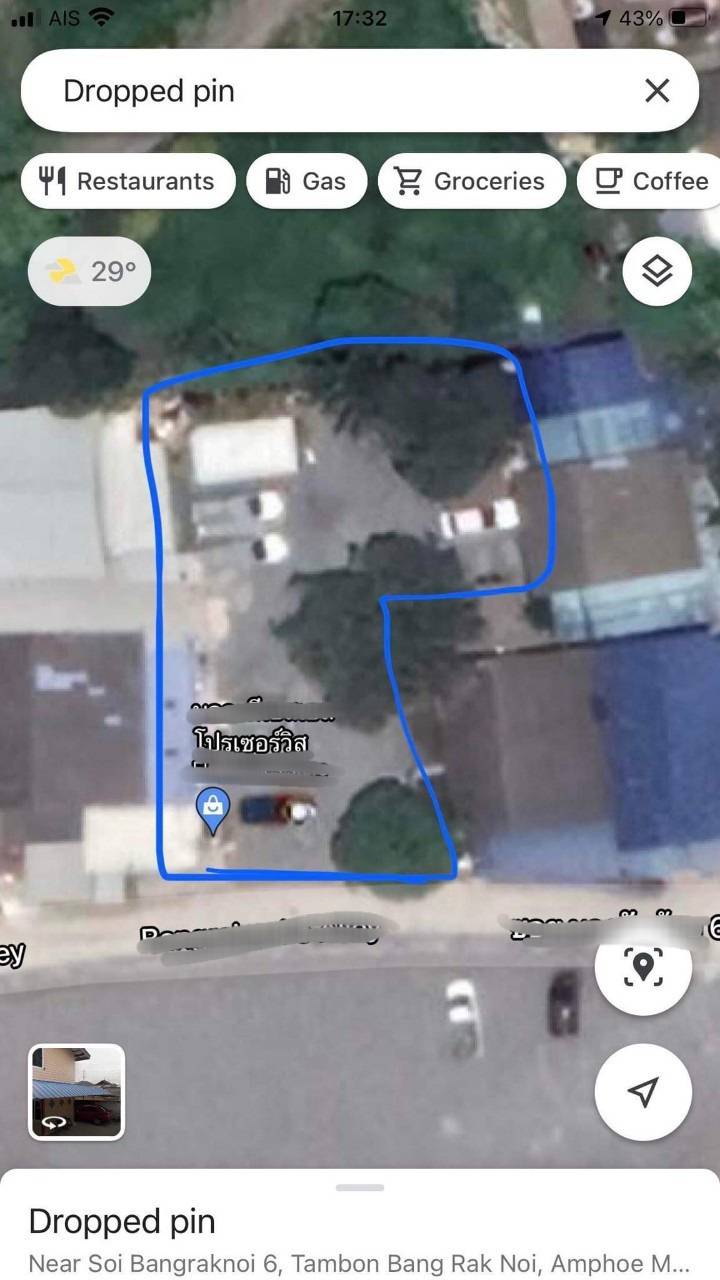
Task: Filter by Restaurants chip
Action: pos(128,181)
